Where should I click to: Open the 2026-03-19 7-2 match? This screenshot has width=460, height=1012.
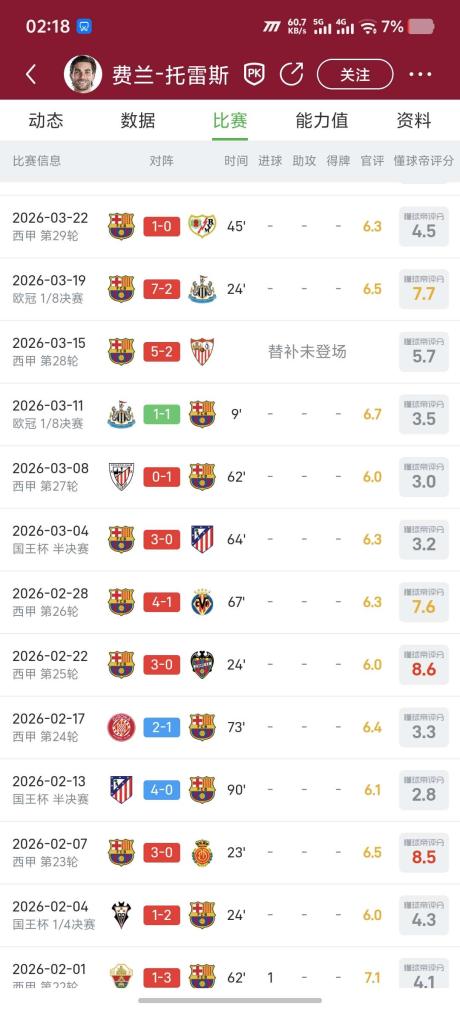click(230, 289)
